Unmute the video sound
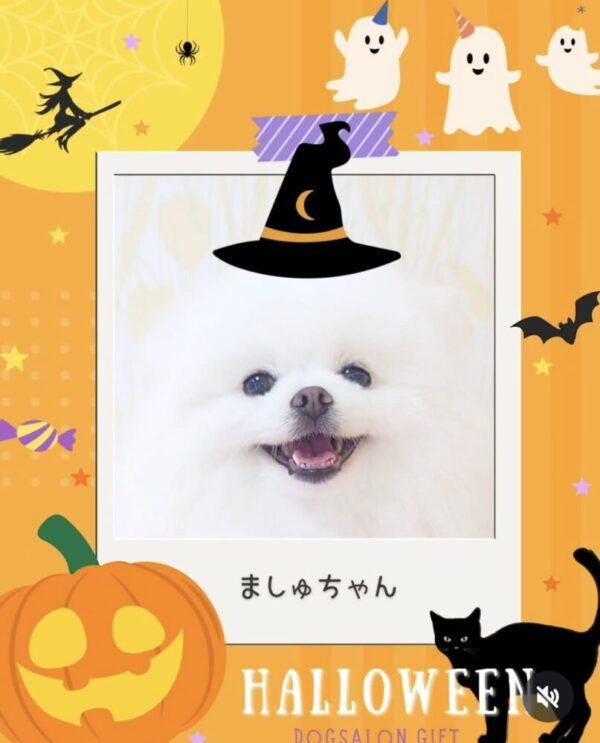Image resolution: width=600 pixels, height=743 pixels. pyautogui.click(x=548, y=696)
